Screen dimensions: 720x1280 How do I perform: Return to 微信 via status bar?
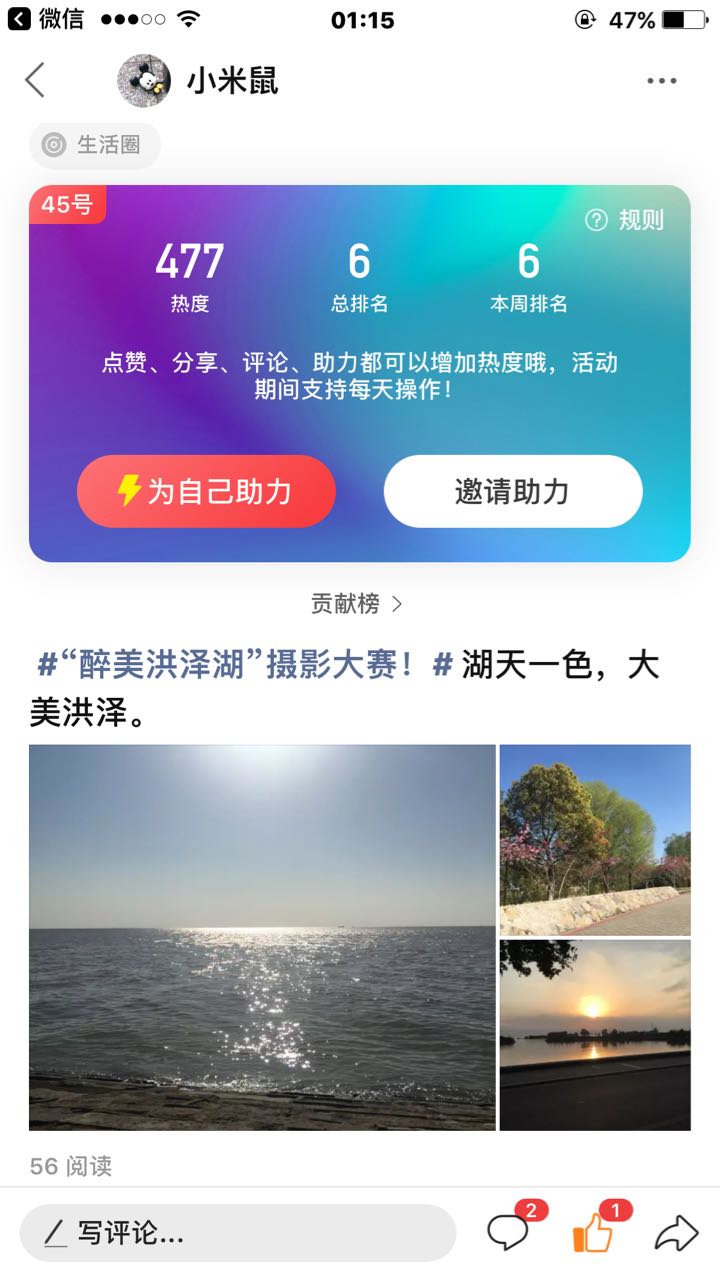[47, 19]
